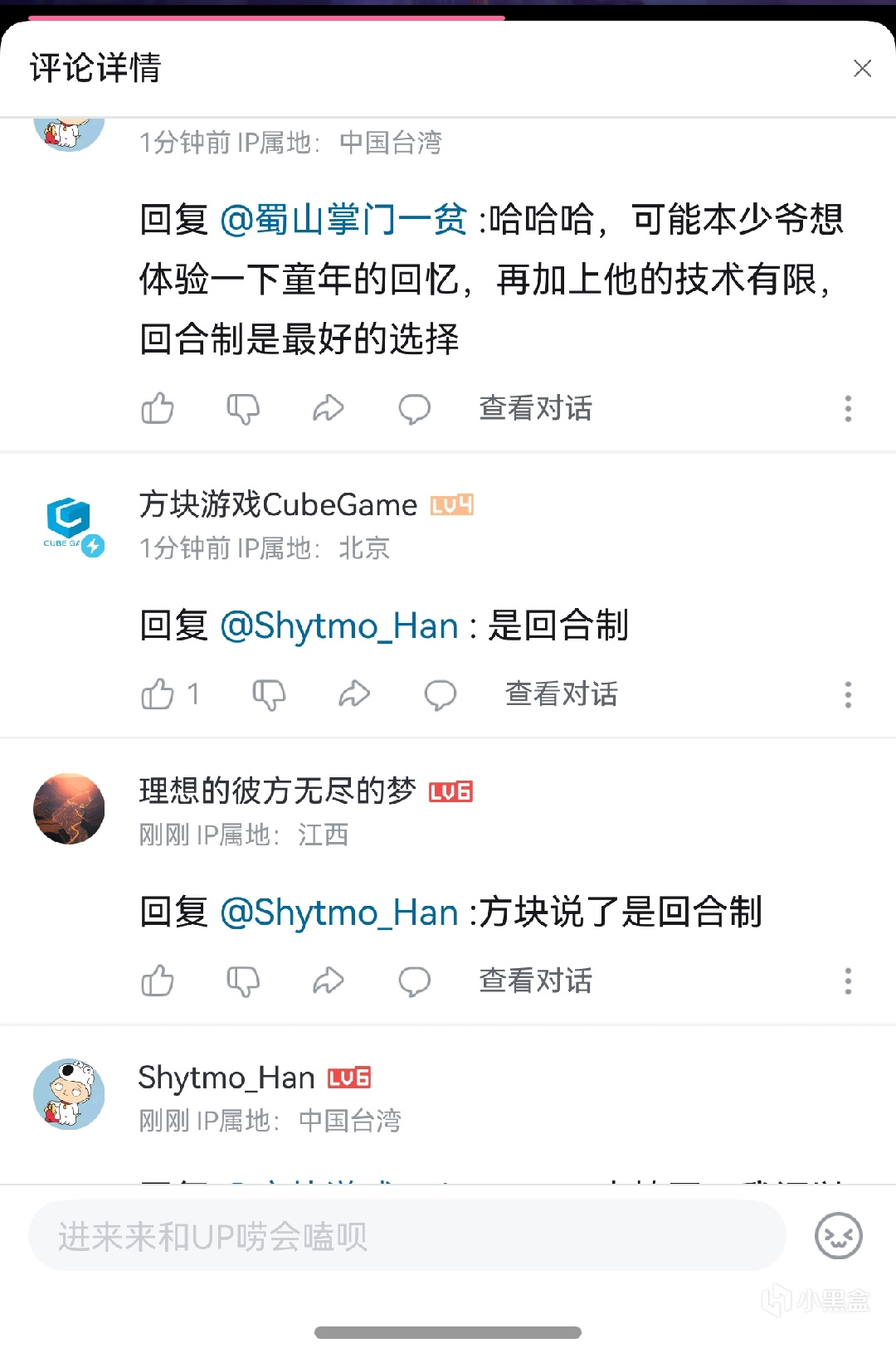Image resolution: width=896 pixels, height=1348 pixels.
Task: Dislike 方块游戏CubeGame's reply
Action: [x=269, y=694]
